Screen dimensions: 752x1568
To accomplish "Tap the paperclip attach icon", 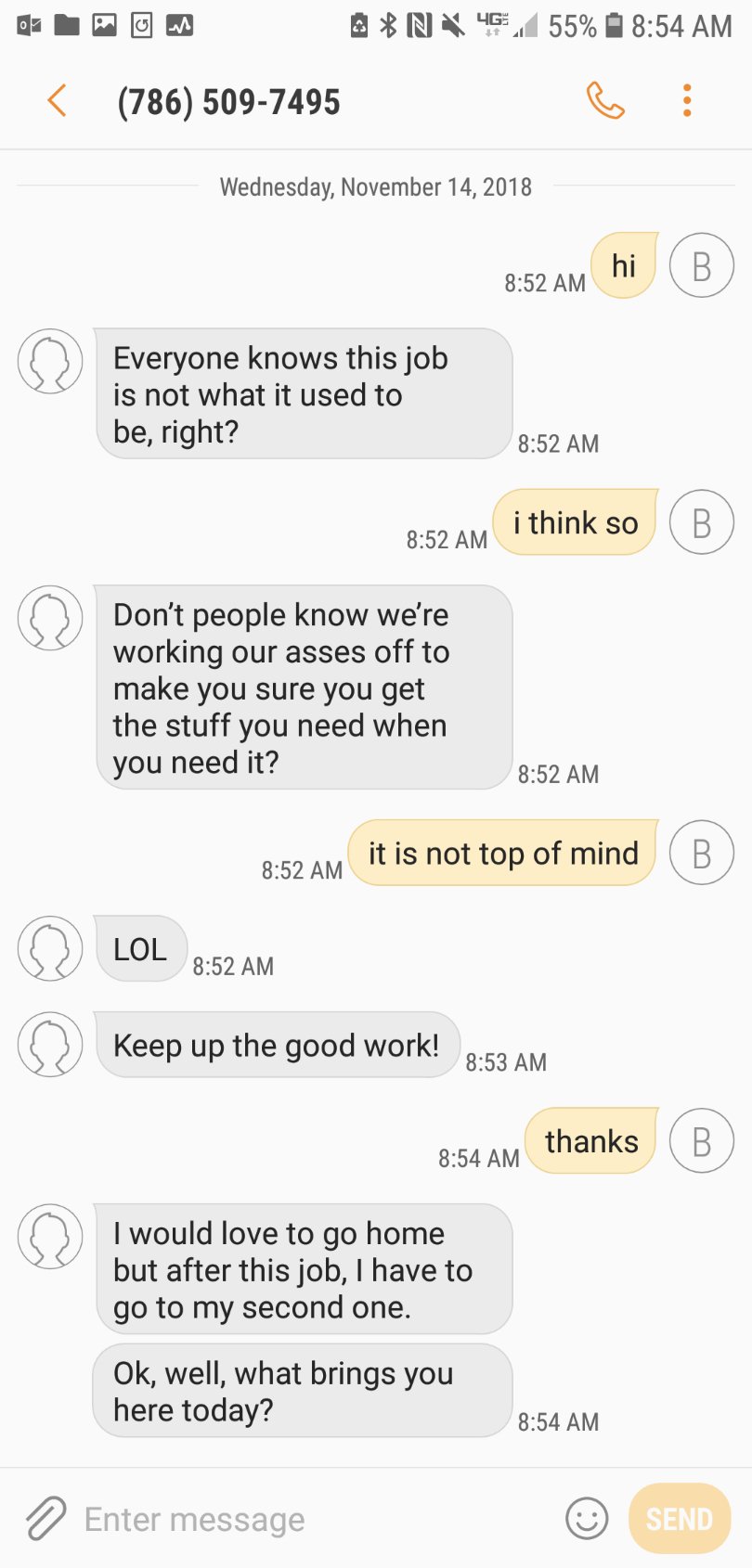I will click(45, 1519).
